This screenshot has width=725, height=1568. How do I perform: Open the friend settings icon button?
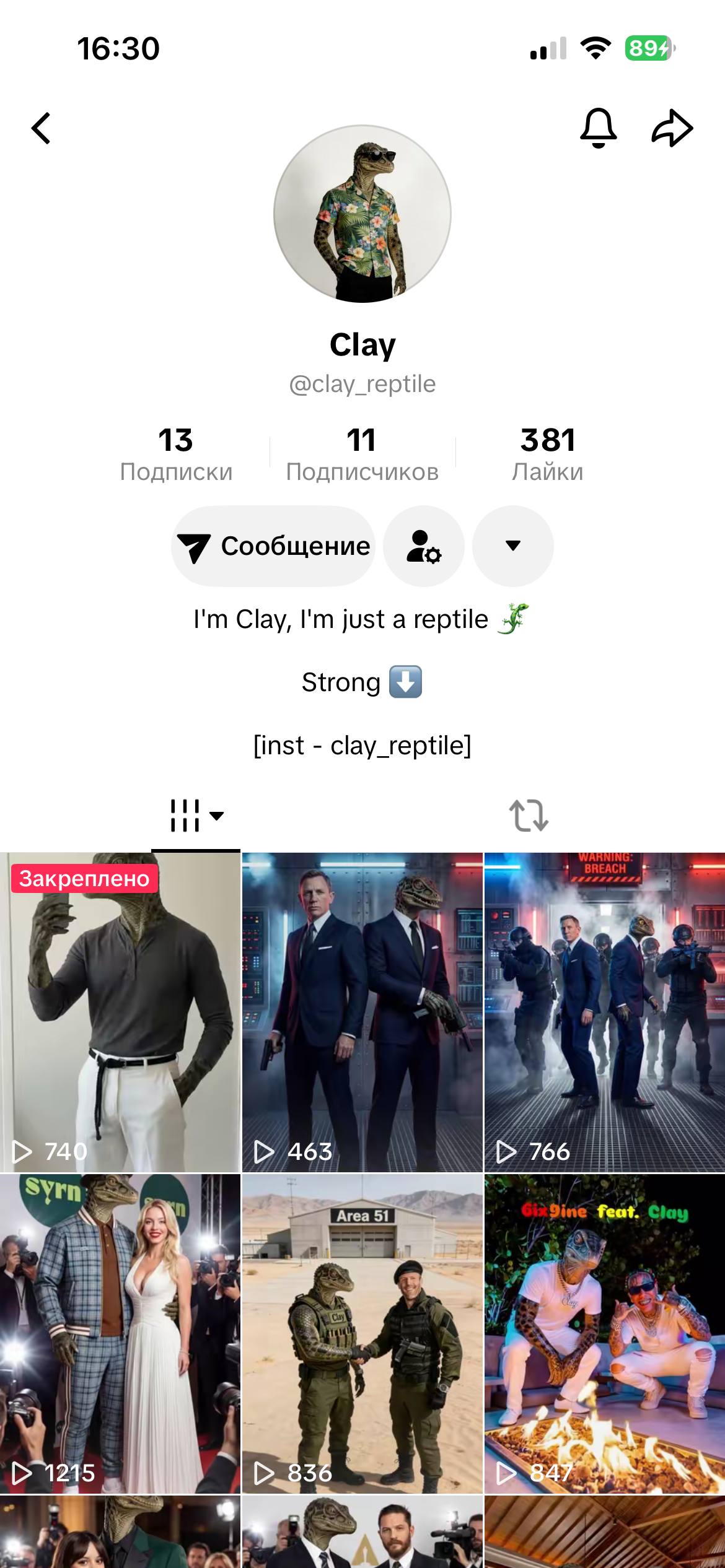coord(424,546)
